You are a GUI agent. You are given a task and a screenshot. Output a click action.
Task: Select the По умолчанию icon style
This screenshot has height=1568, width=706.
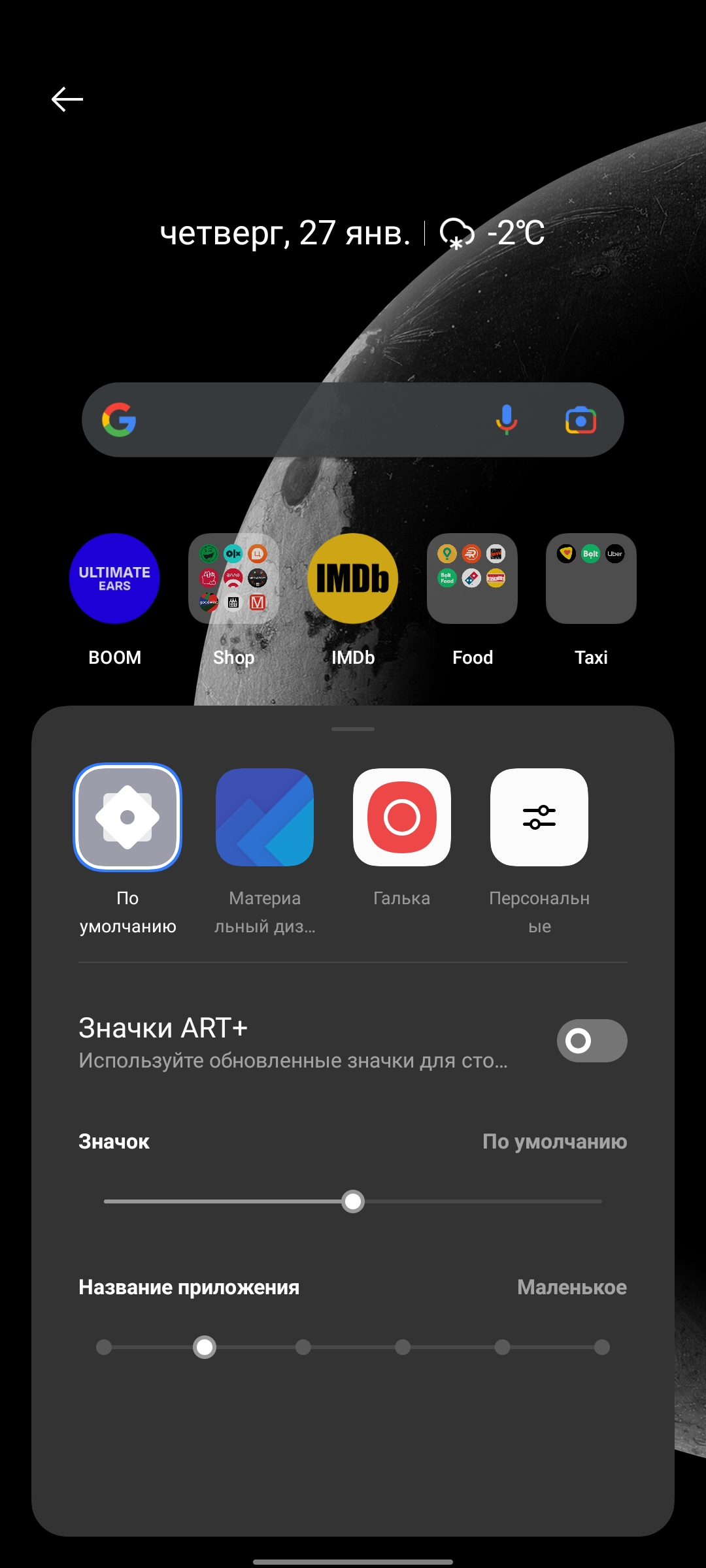pos(127,817)
